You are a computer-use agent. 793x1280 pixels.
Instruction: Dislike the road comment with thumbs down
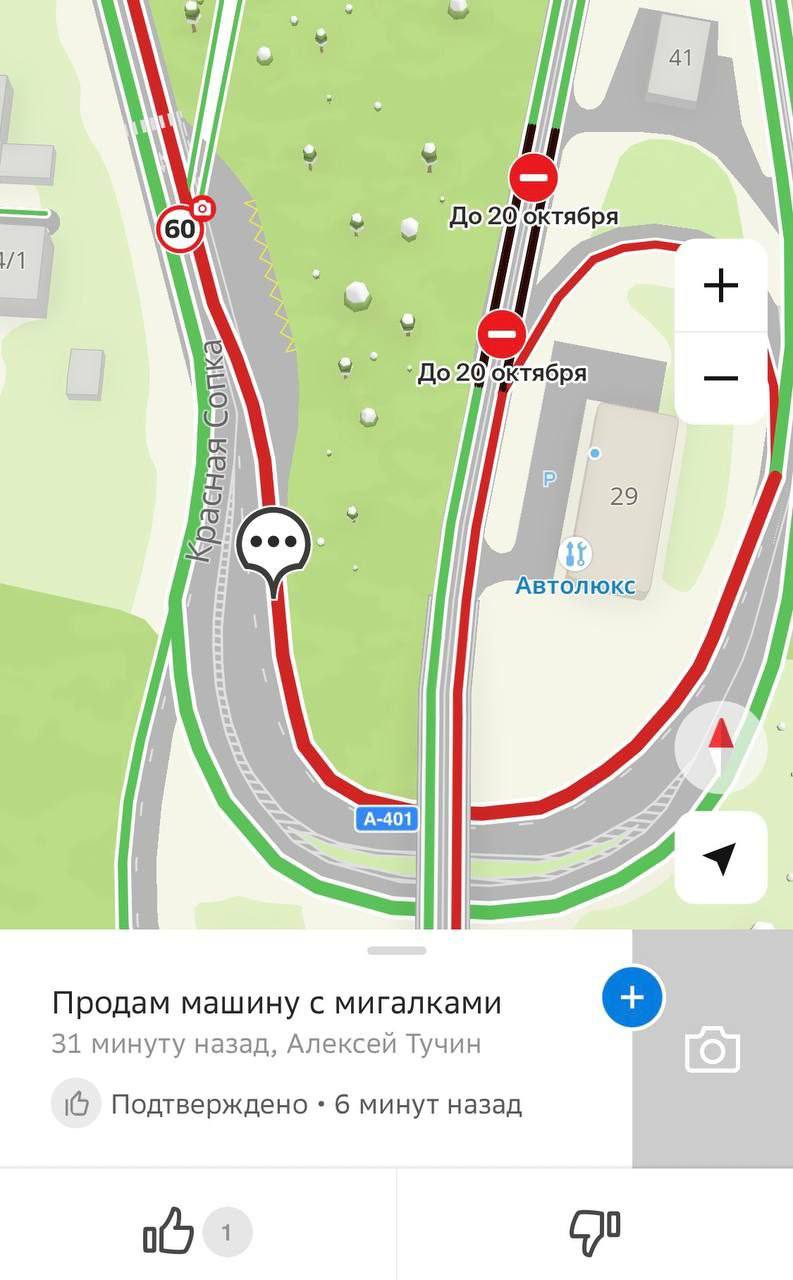595,1232
